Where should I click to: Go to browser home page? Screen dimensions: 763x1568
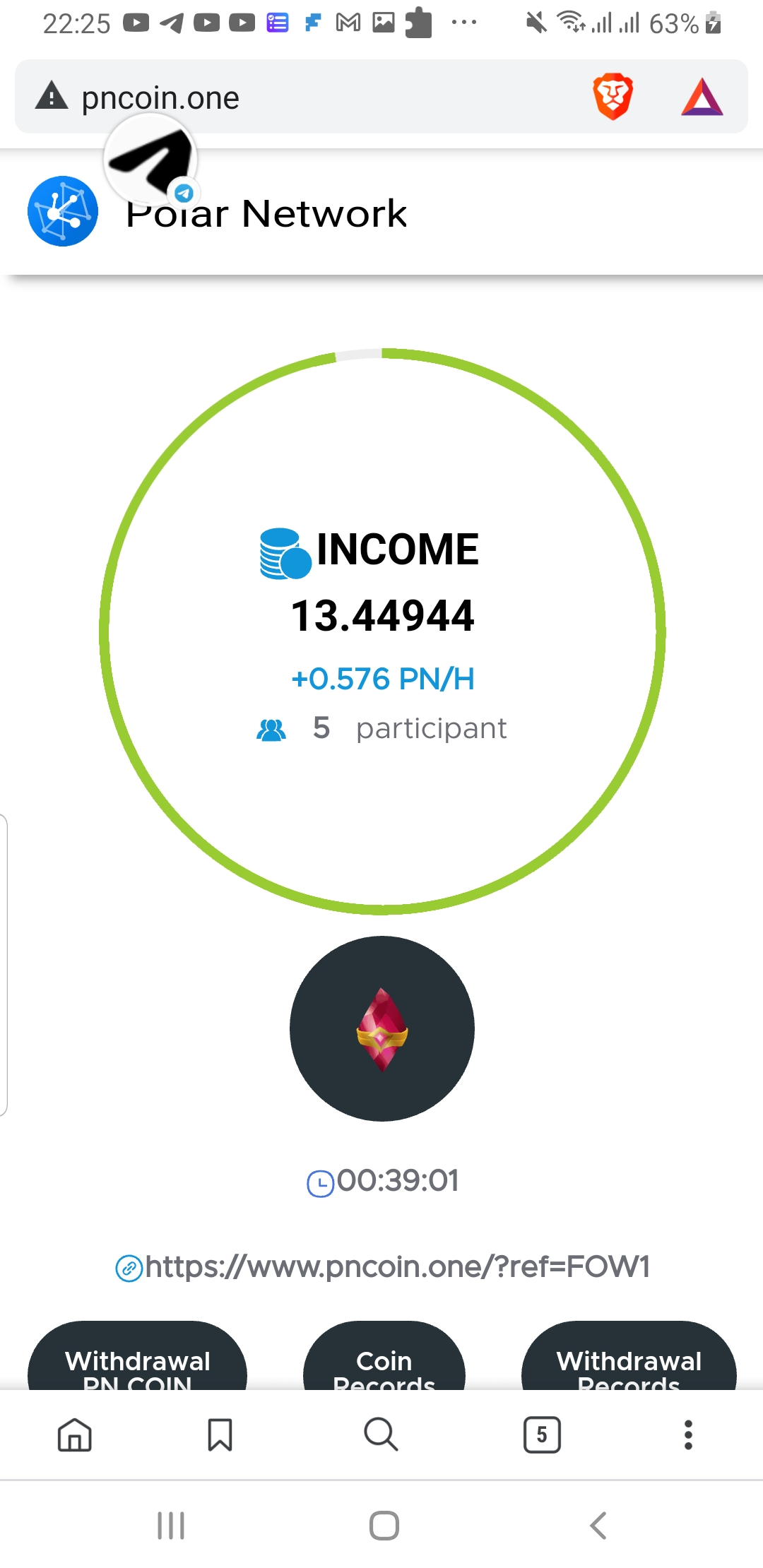tap(75, 1435)
